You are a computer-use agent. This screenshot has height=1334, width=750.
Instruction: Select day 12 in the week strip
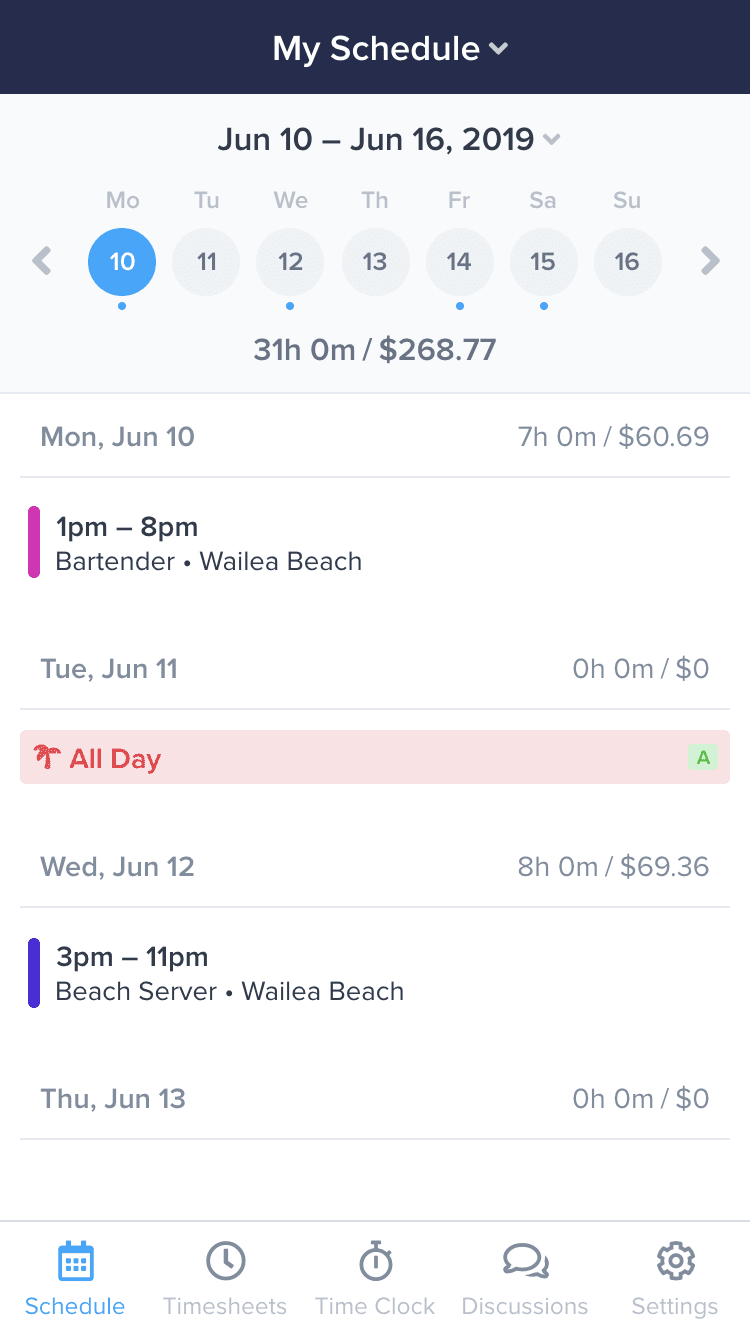pos(290,261)
